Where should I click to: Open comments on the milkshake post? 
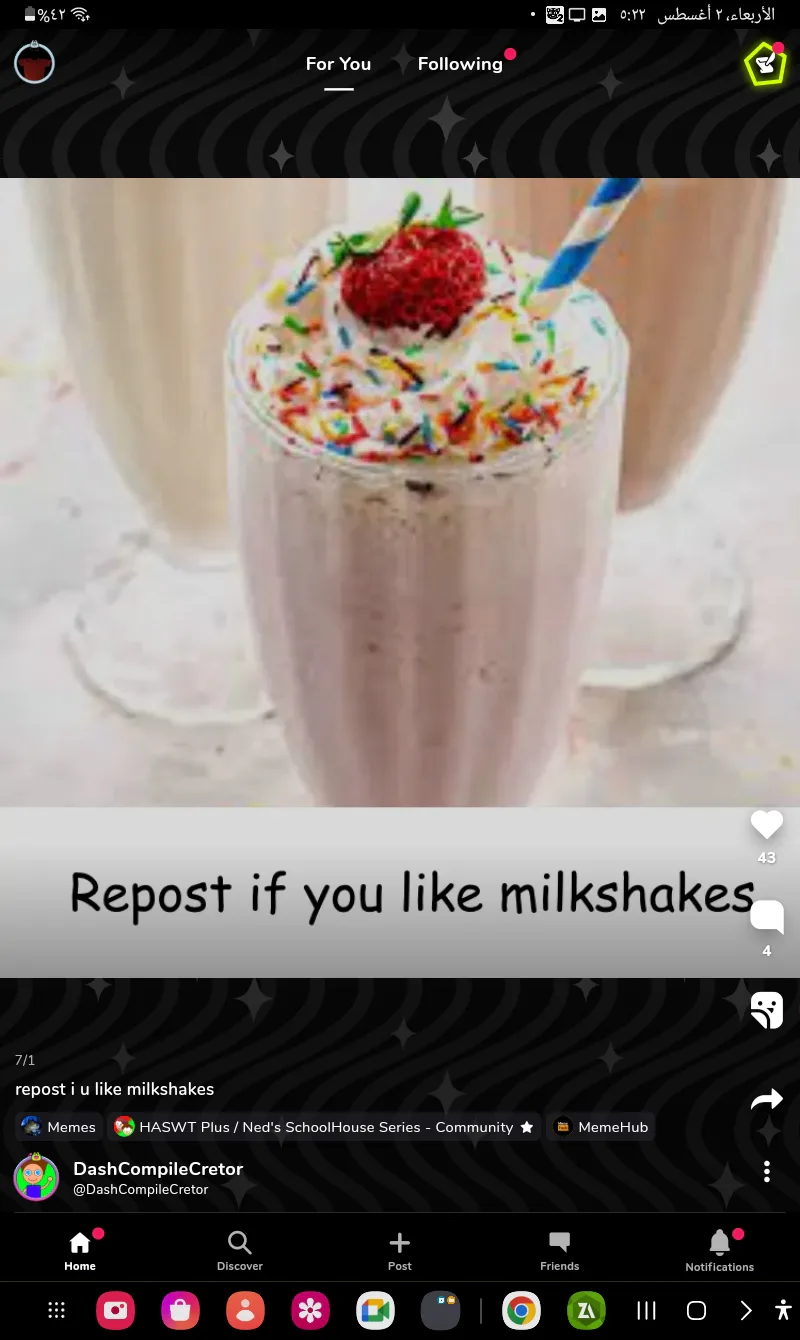767,917
